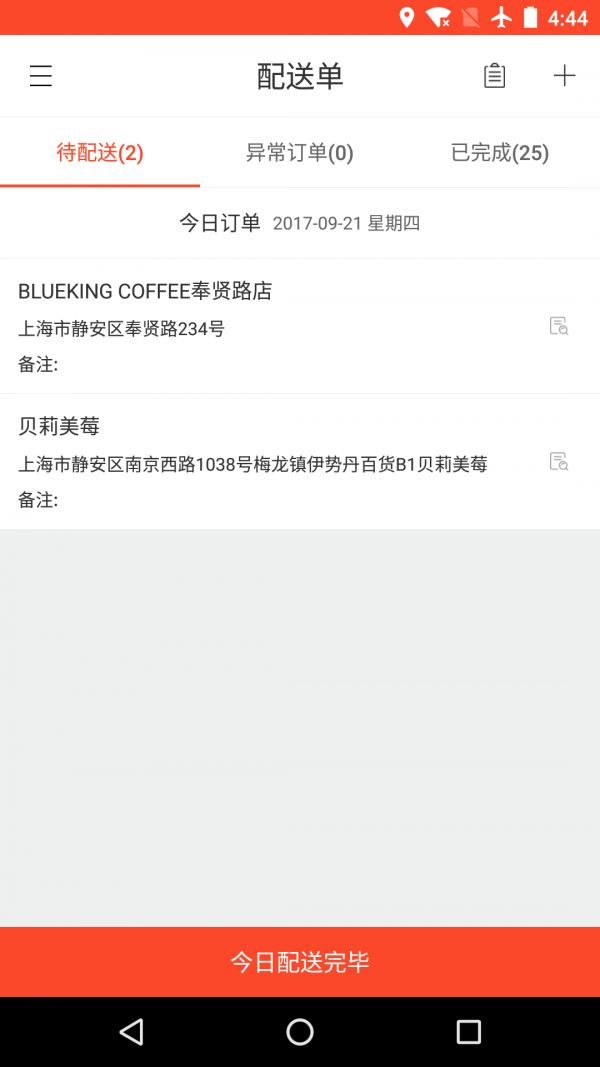Switch to the 异常订单 tab
Image resolution: width=600 pixels, height=1067 pixels.
pyautogui.click(x=300, y=153)
